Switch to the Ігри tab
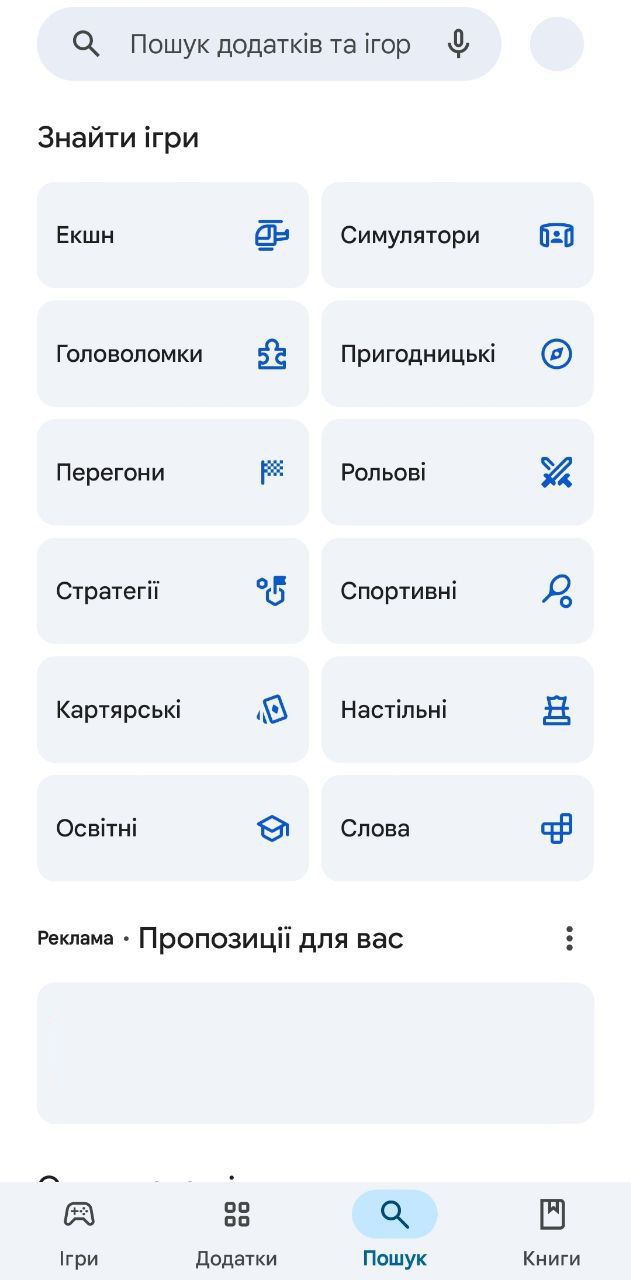Screen dimensions: 631x1280 pos(79,1232)
